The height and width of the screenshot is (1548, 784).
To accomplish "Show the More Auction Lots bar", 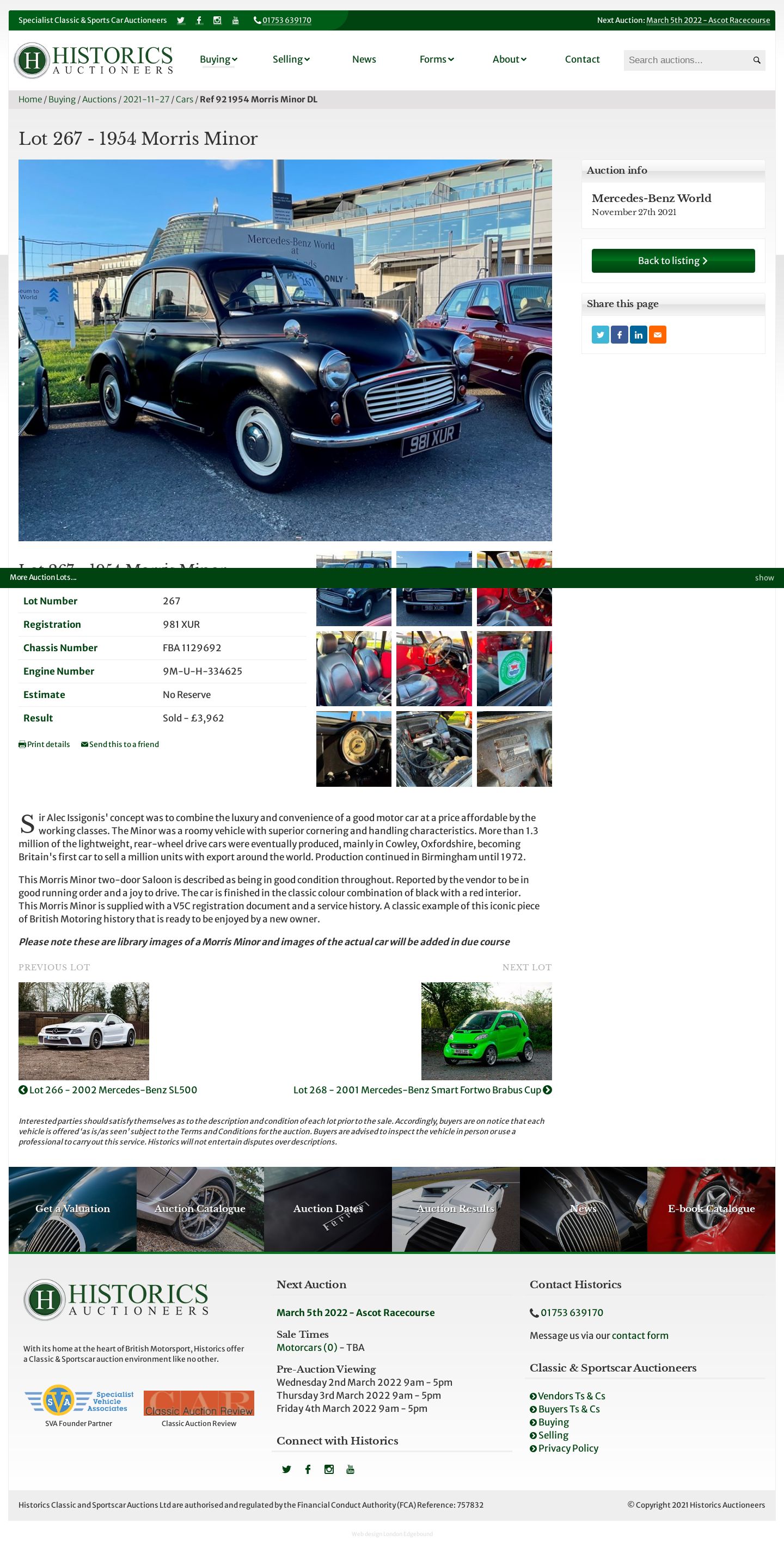I will [x=763, y=578].
